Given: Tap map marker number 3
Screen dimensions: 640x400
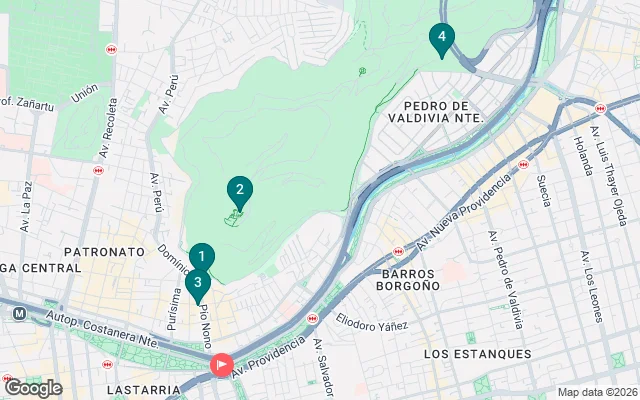Looking at the screenshot, I should click(x=198, y=283).
